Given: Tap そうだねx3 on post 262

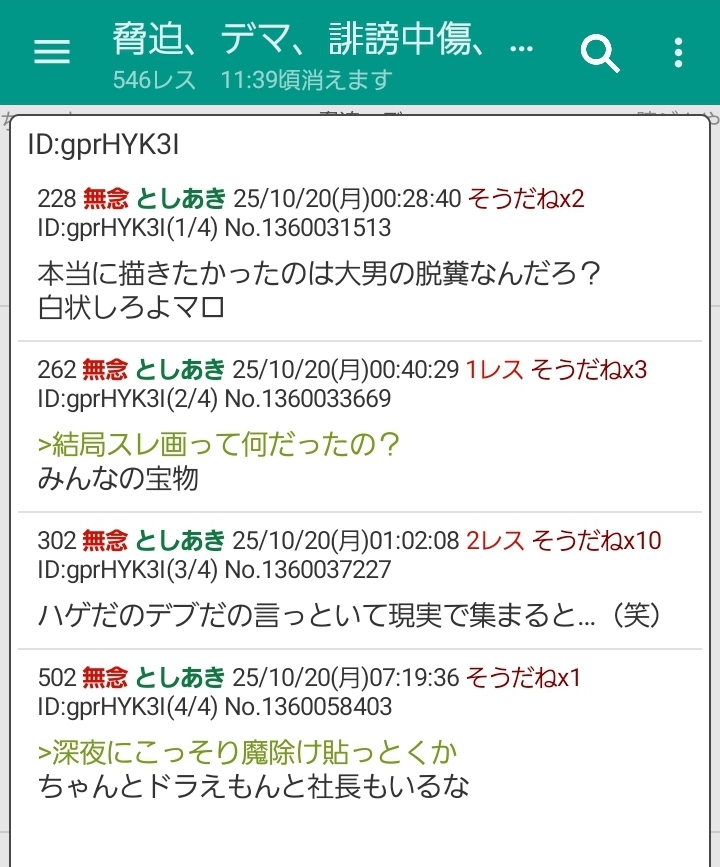Looking at the screenshot, I should (589, 370).
